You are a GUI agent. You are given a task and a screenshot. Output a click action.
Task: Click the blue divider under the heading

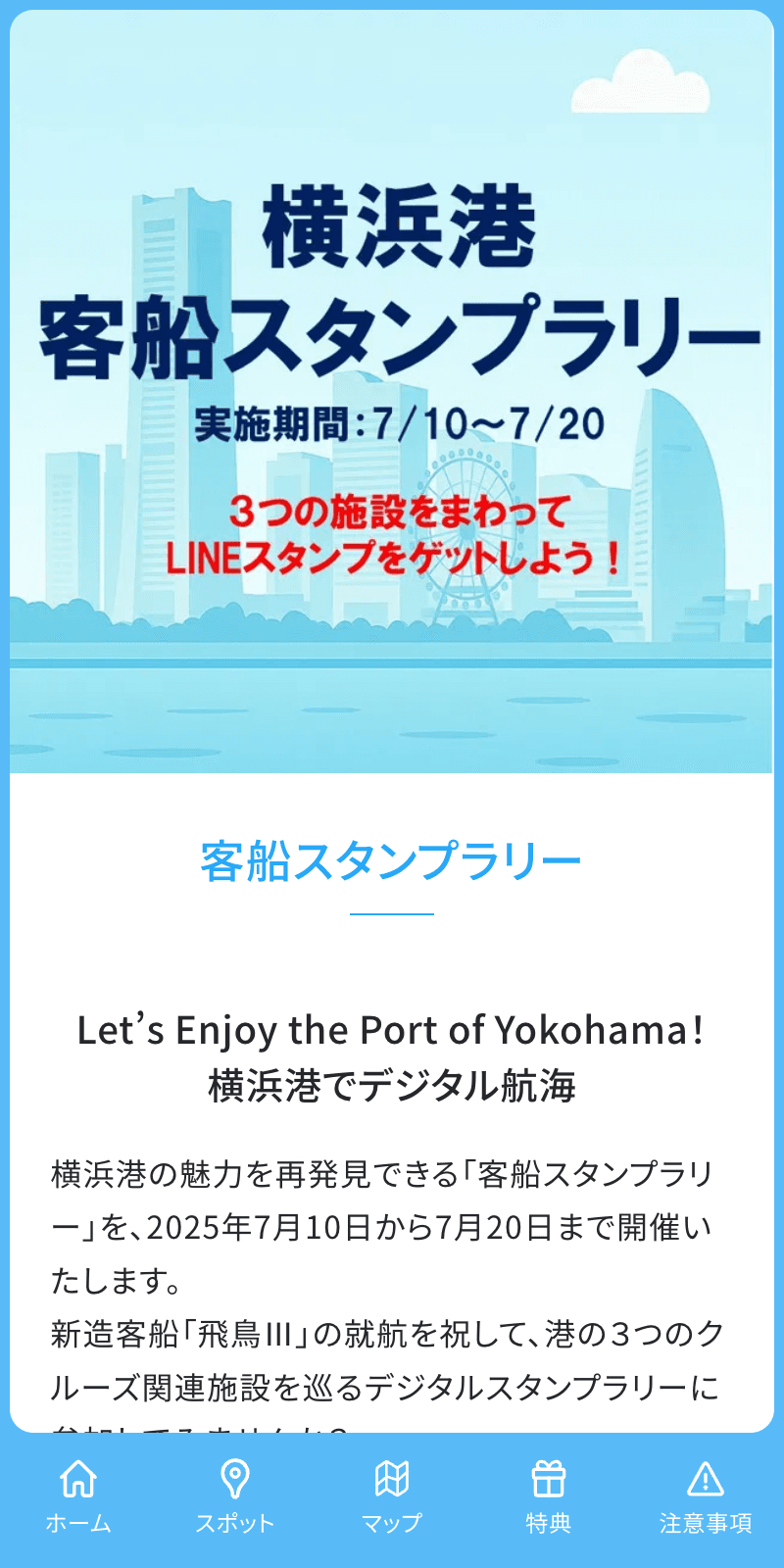392,913
